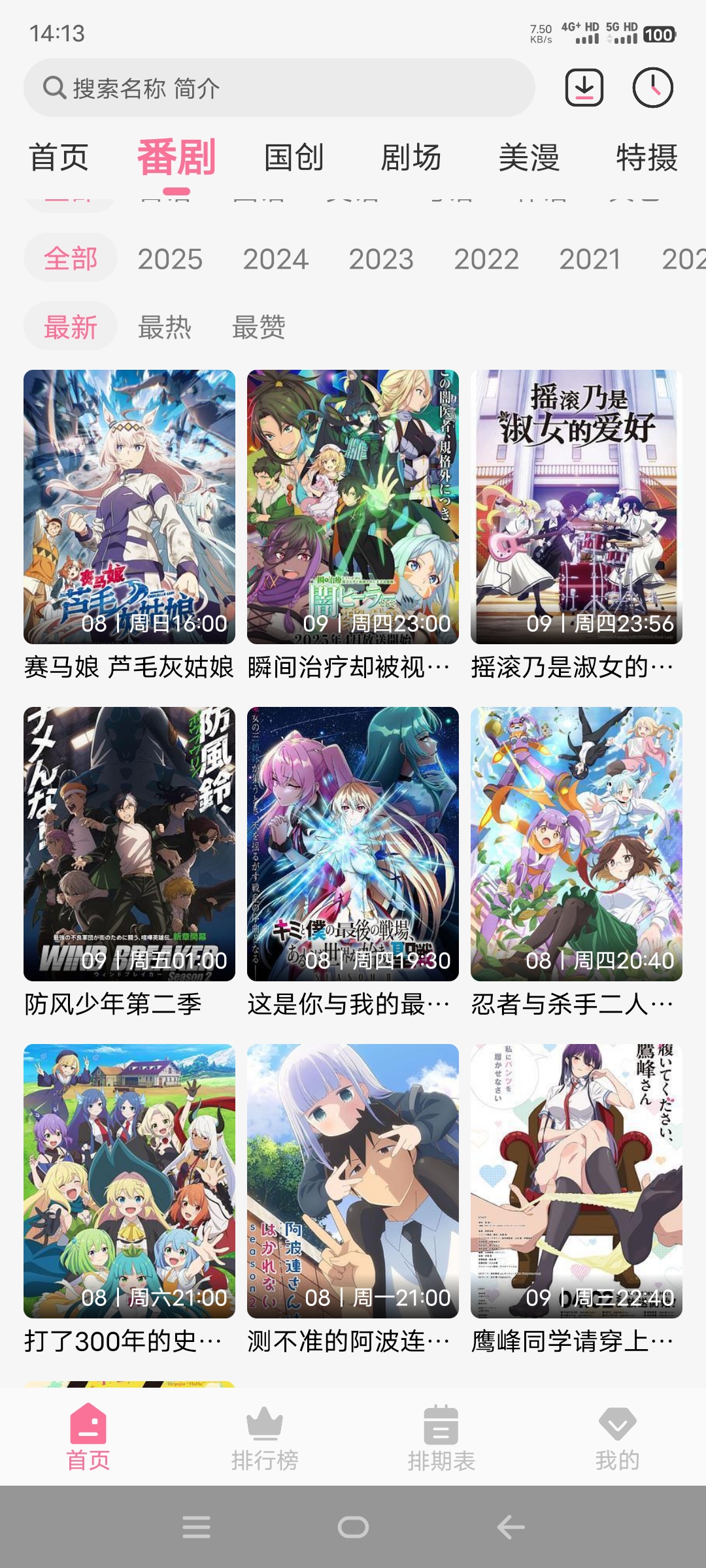Click the search magnifier icon

[x=56, y=89]
